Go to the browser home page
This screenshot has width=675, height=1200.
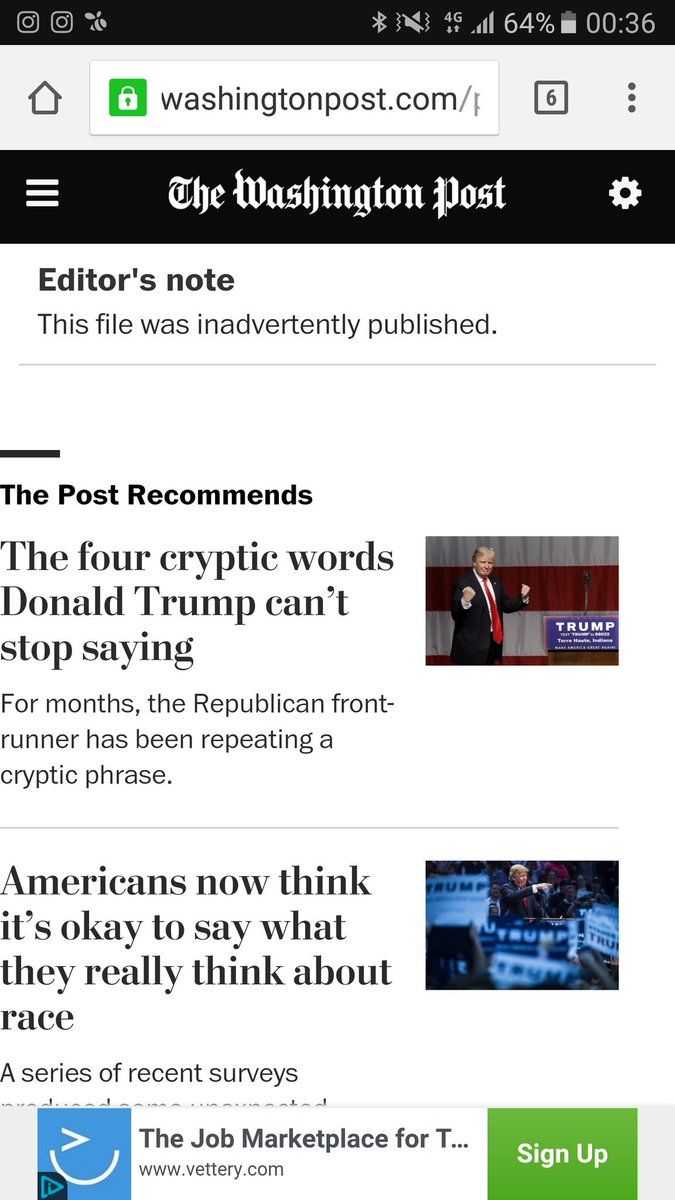[45, 98]
